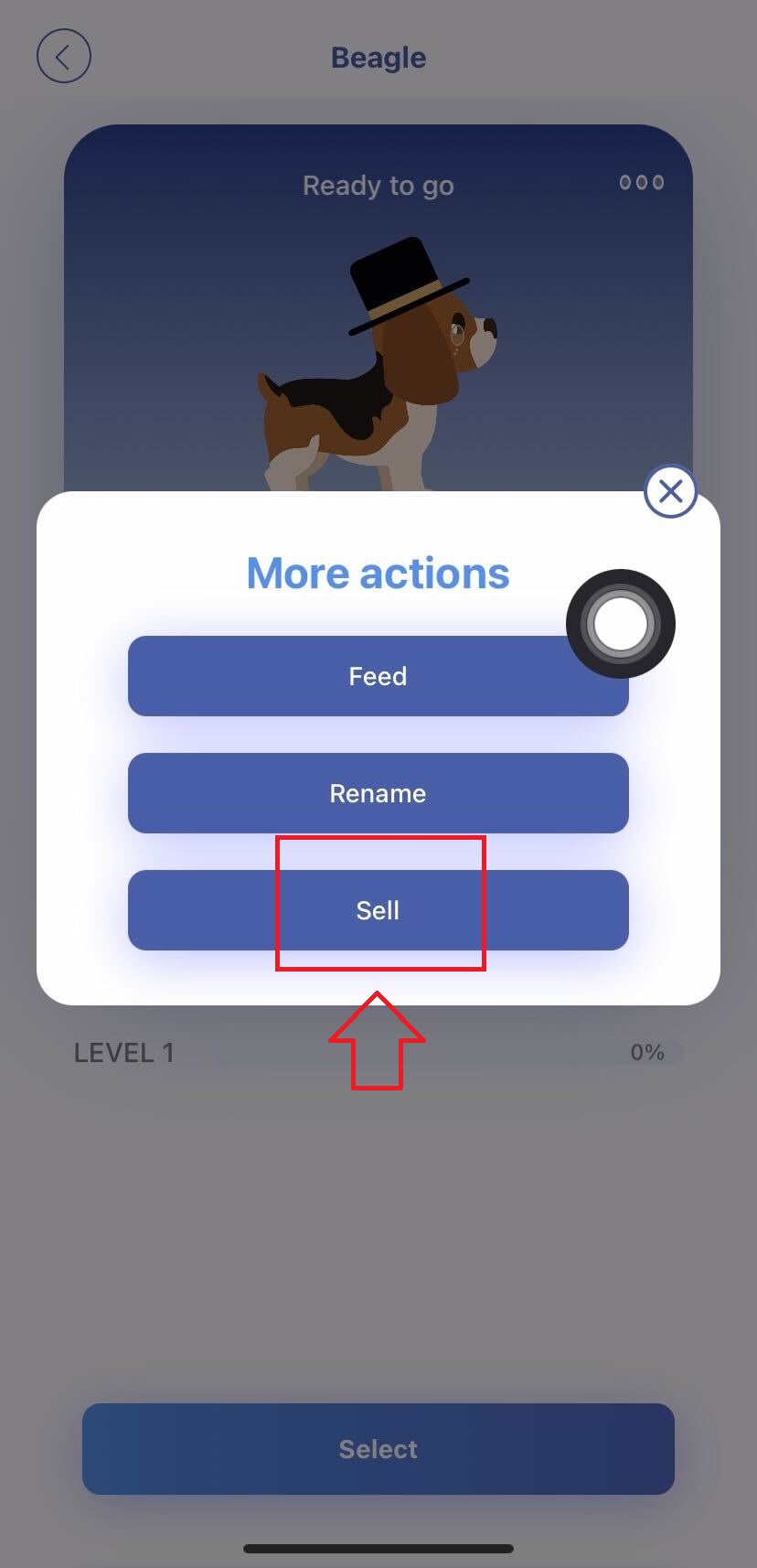757x1568 pixels.
Task: Tap the AssistiveTouch floating button
Action: pos(621,624)
